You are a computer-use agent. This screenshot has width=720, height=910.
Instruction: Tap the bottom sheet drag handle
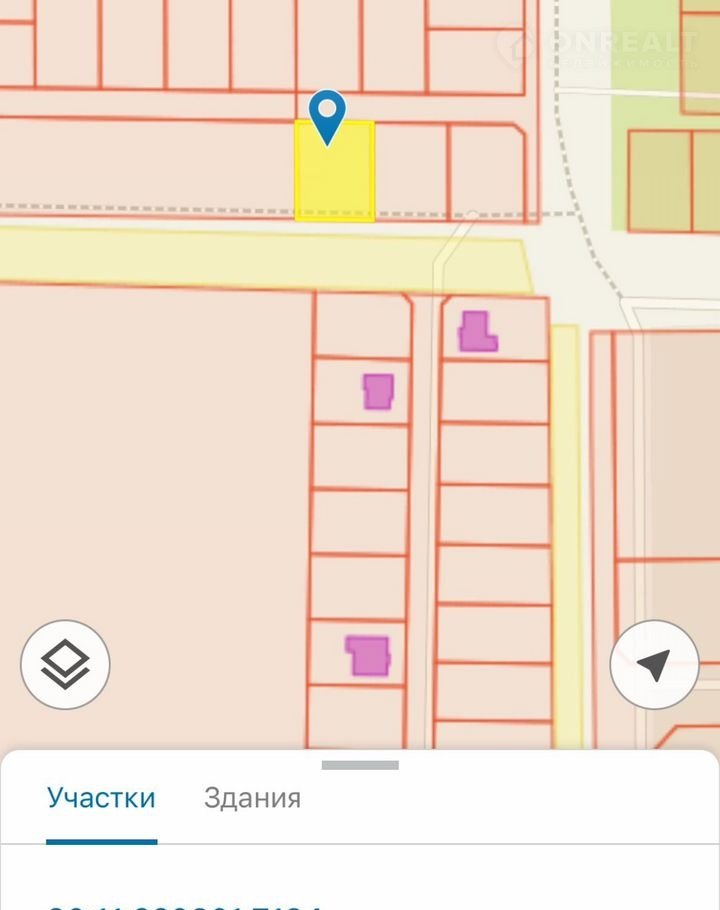[360, 765]
